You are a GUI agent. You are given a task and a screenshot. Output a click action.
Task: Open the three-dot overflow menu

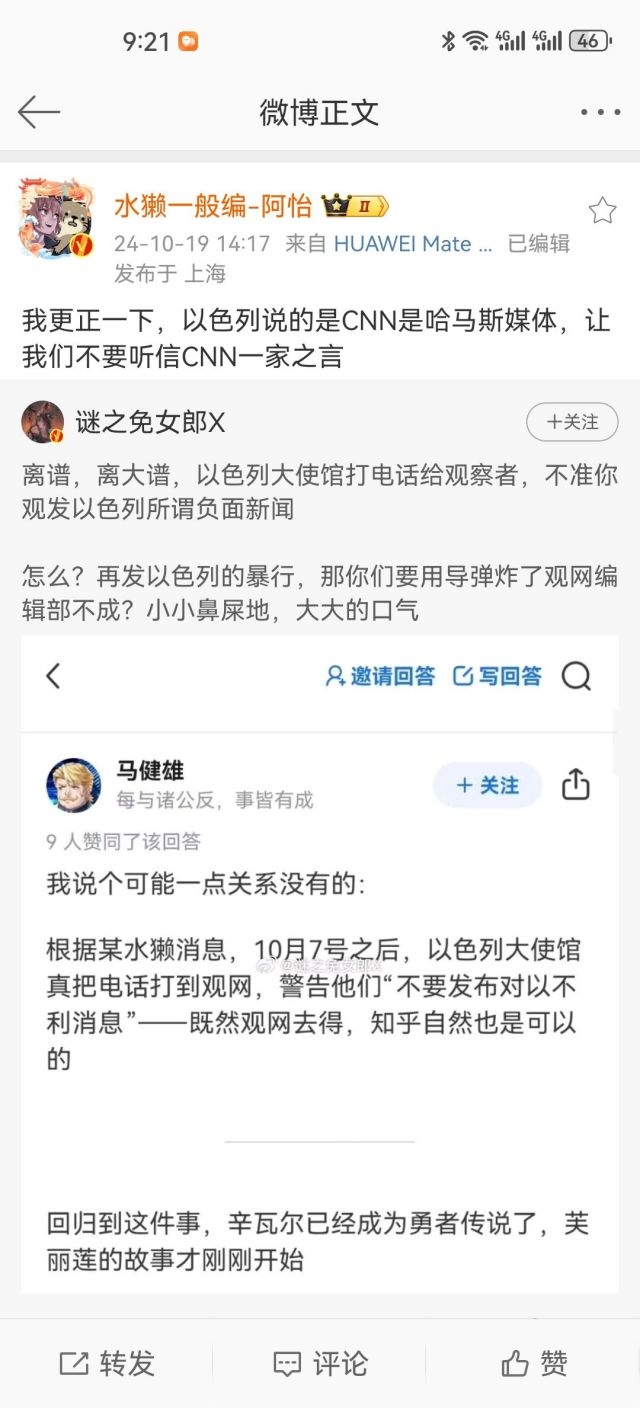(600, 112)
